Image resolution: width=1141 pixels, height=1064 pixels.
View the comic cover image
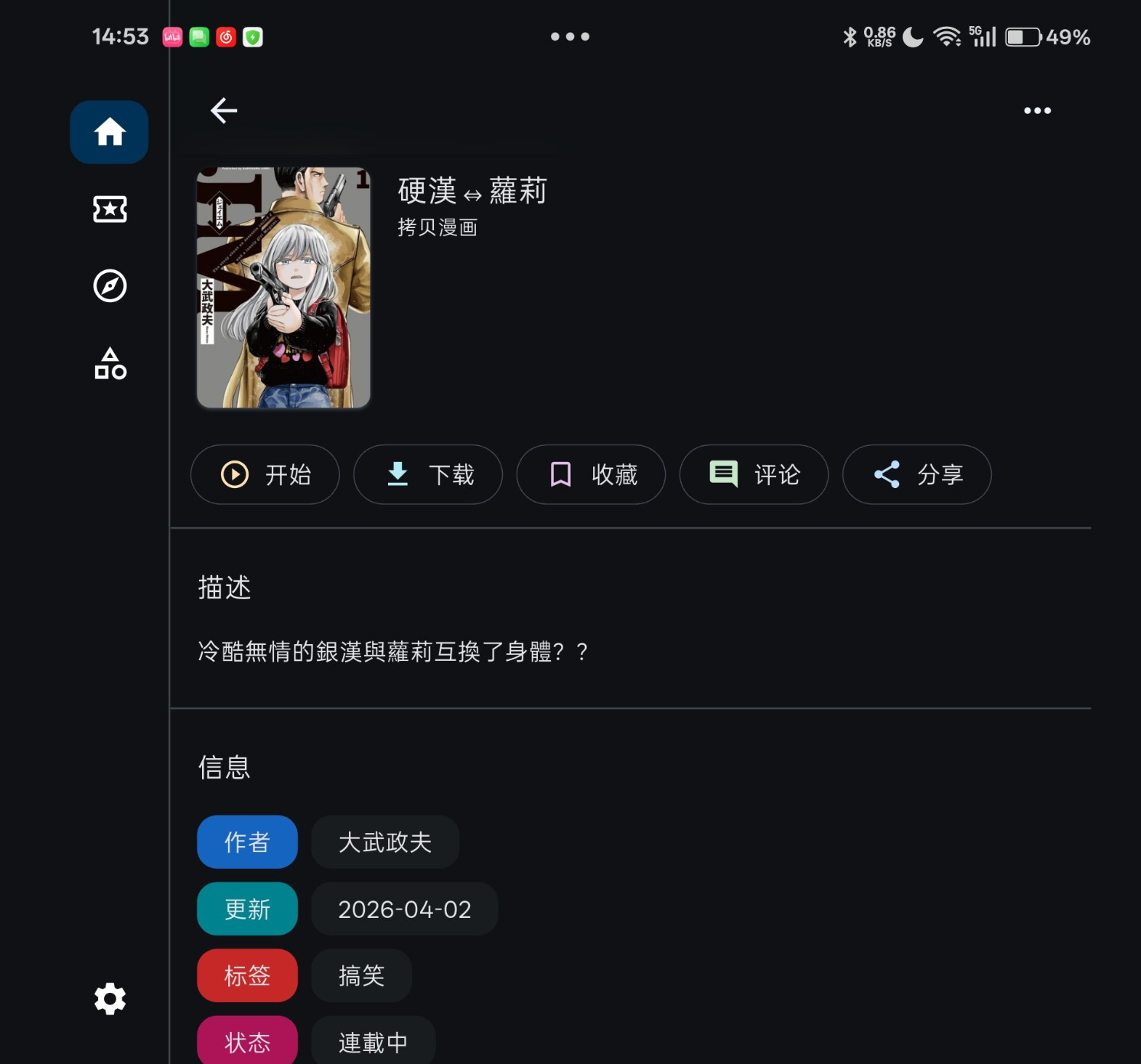point(283,288)
